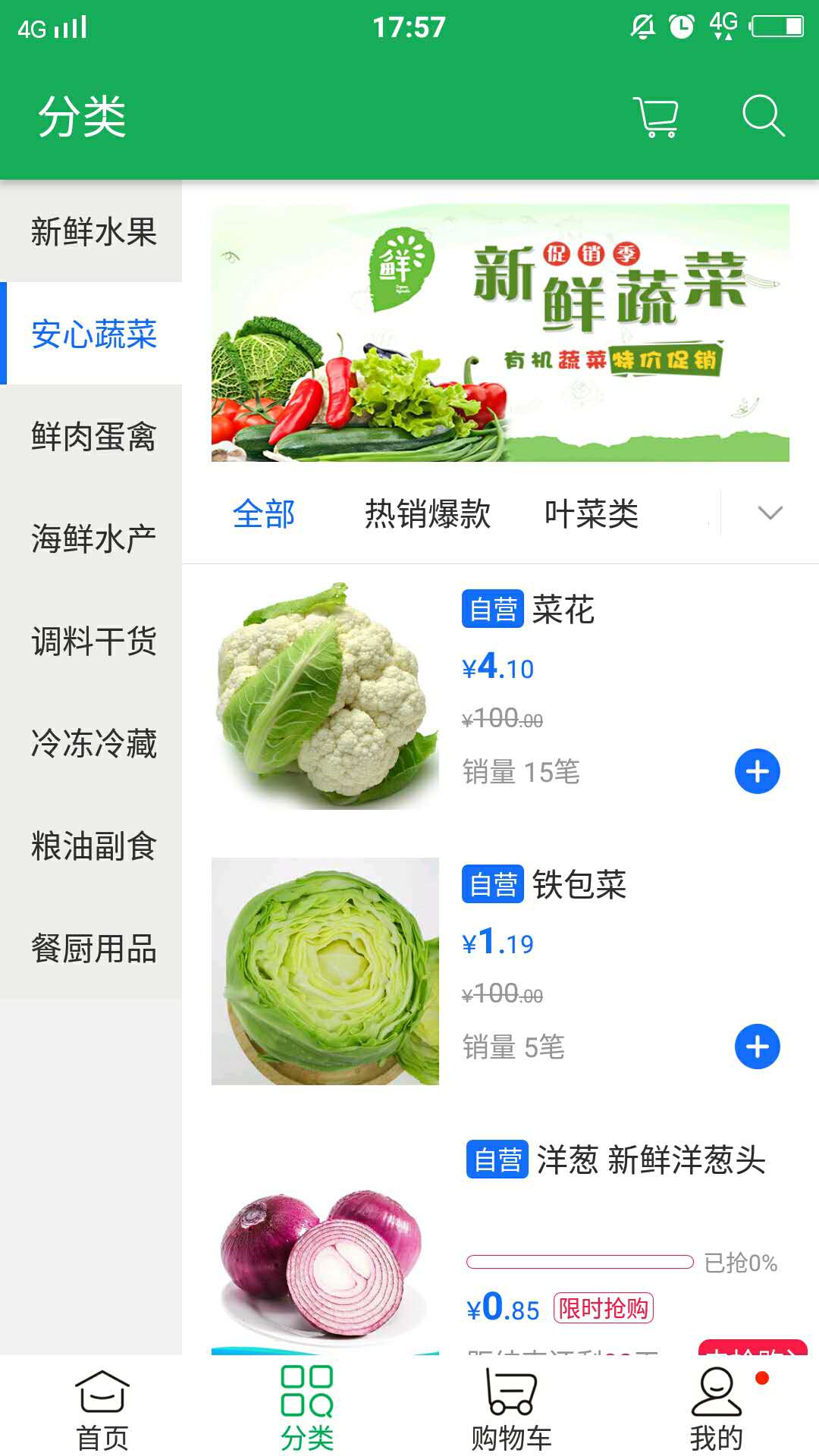This screenshot has width=819, height=1456.
Task: Open the 新鲜蔬菜 promotion banner
Action: click(x=500, y=333)
